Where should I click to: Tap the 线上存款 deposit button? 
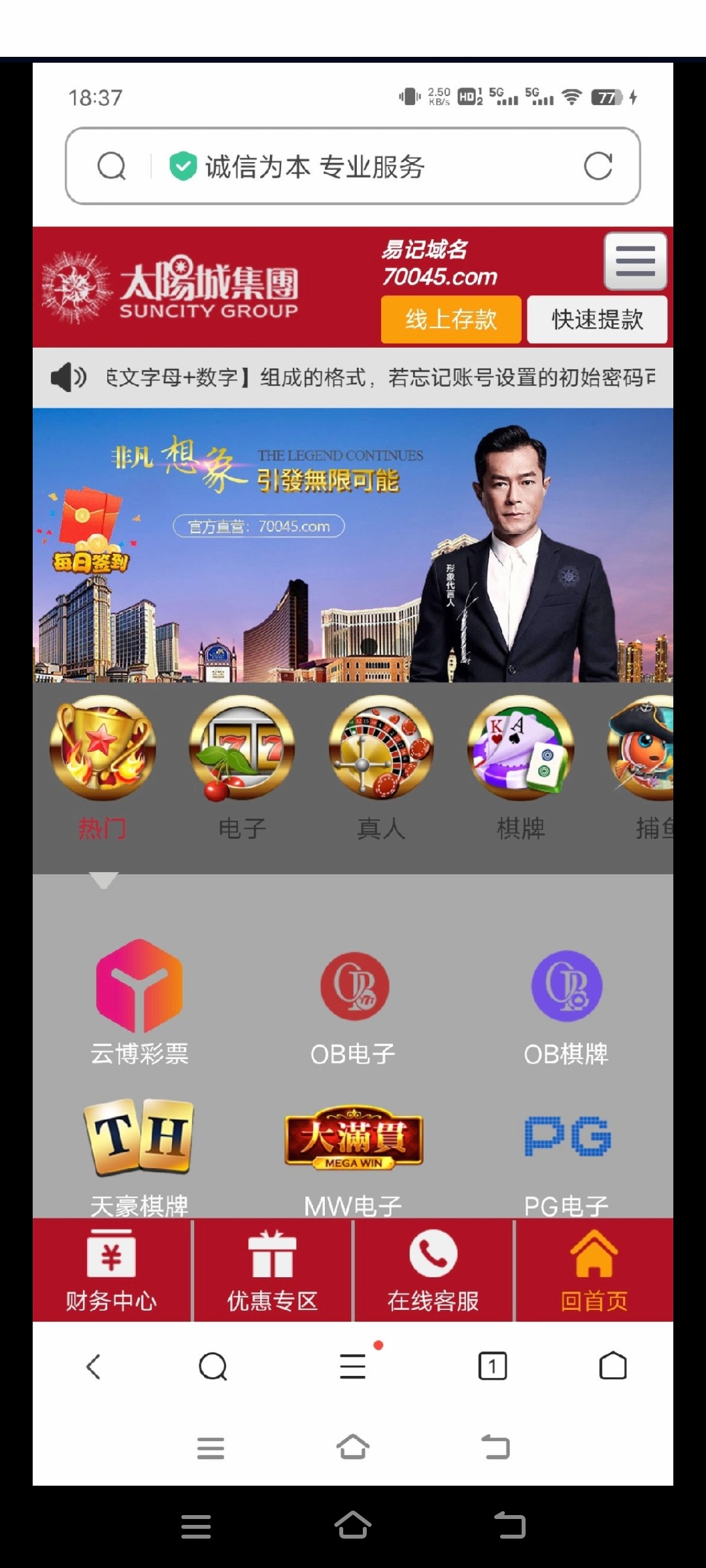[451, 319]
